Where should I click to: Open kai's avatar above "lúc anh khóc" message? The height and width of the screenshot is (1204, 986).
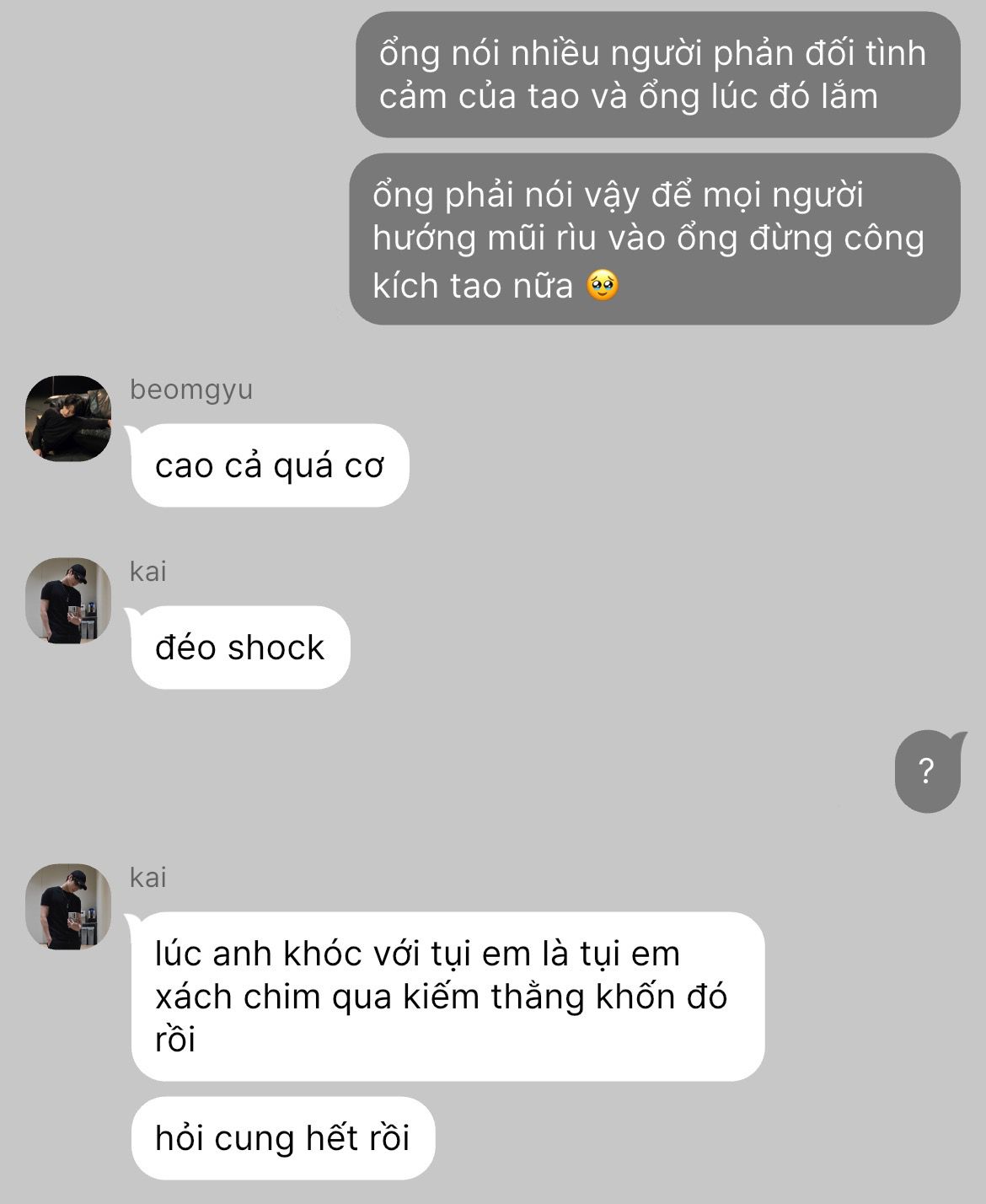68,906
